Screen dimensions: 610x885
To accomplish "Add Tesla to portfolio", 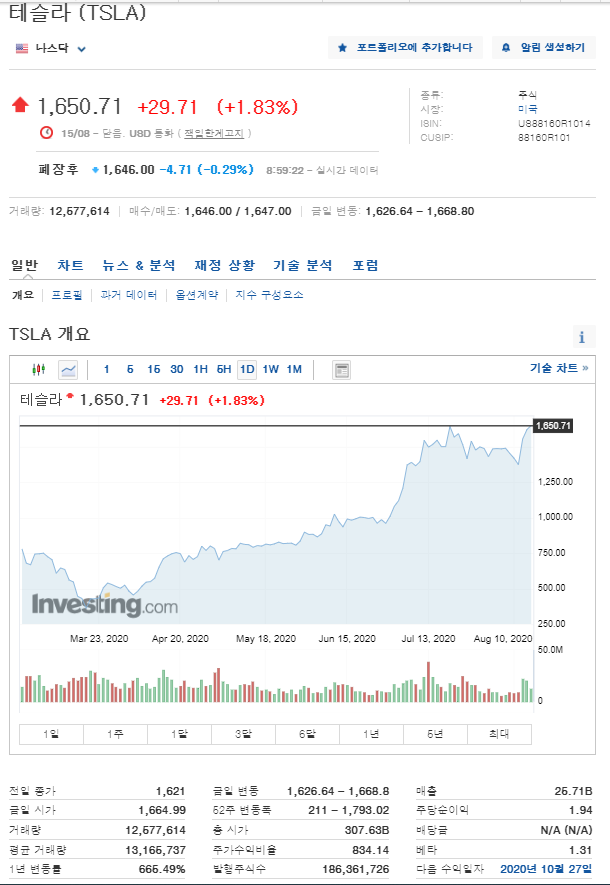I will pyautogui.click(x=405, y=47).
